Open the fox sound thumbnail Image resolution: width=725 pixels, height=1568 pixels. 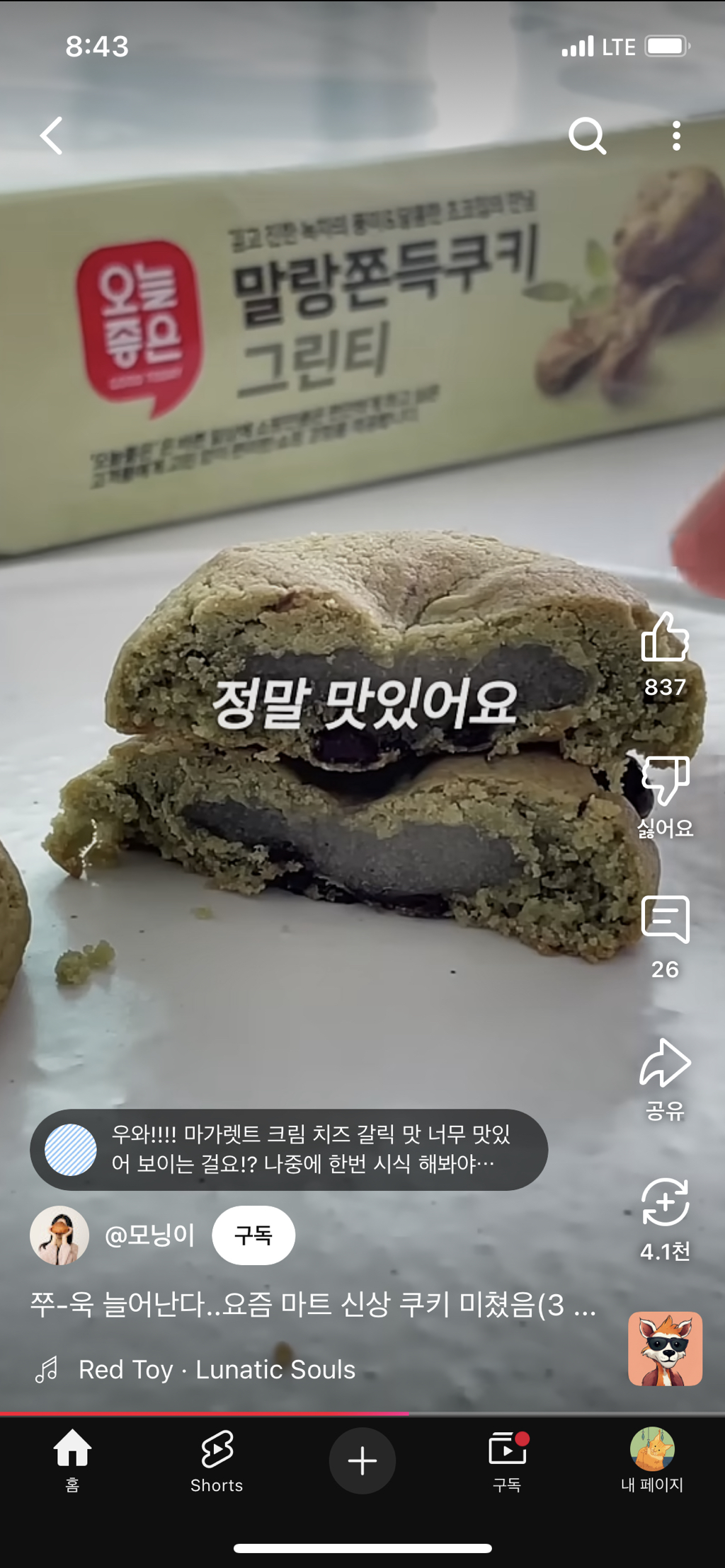tap(665, 1349)
